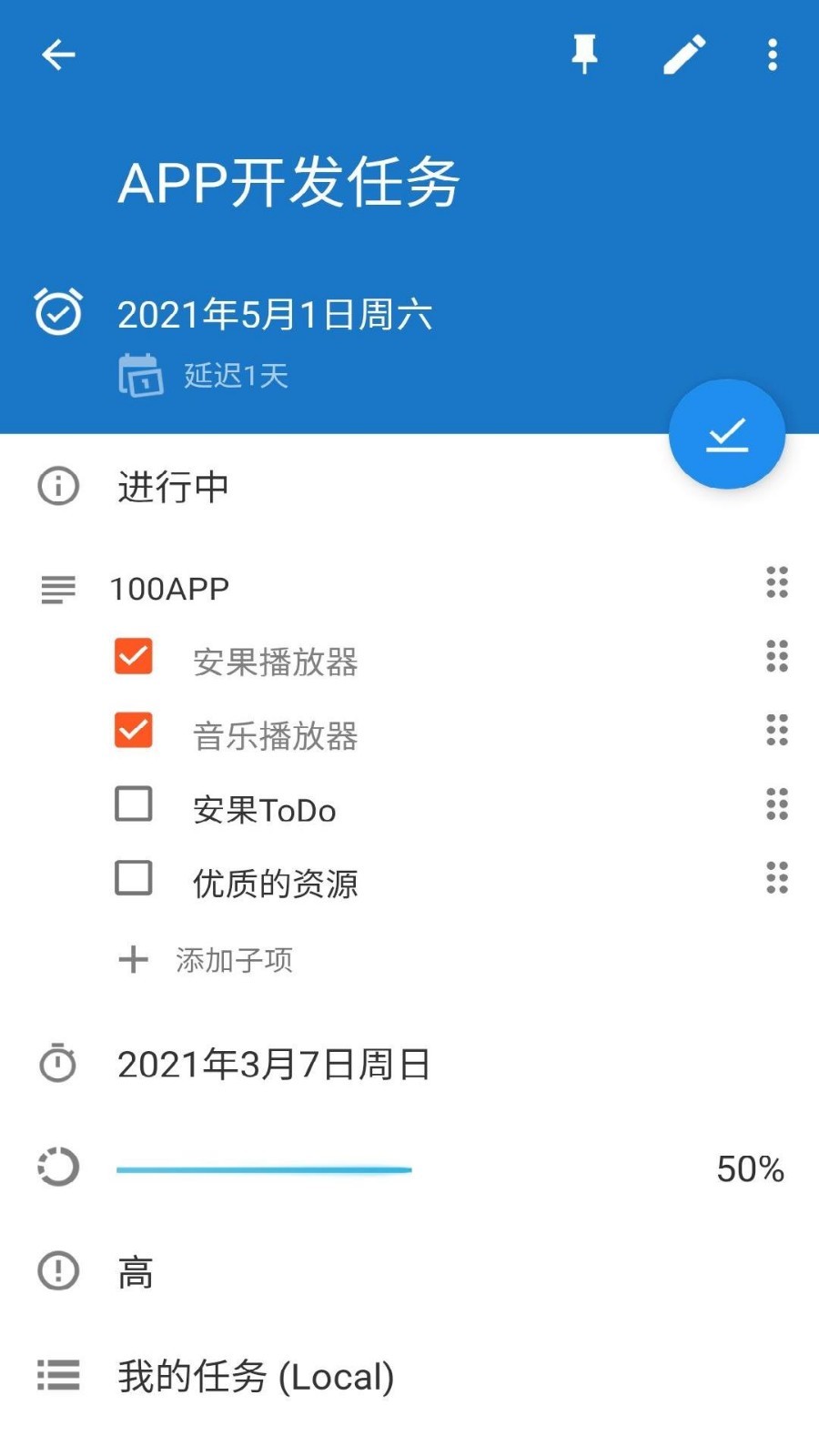Tap the drag handle beside 安果ToDo
819x1456 pixels.
(776, 804)
